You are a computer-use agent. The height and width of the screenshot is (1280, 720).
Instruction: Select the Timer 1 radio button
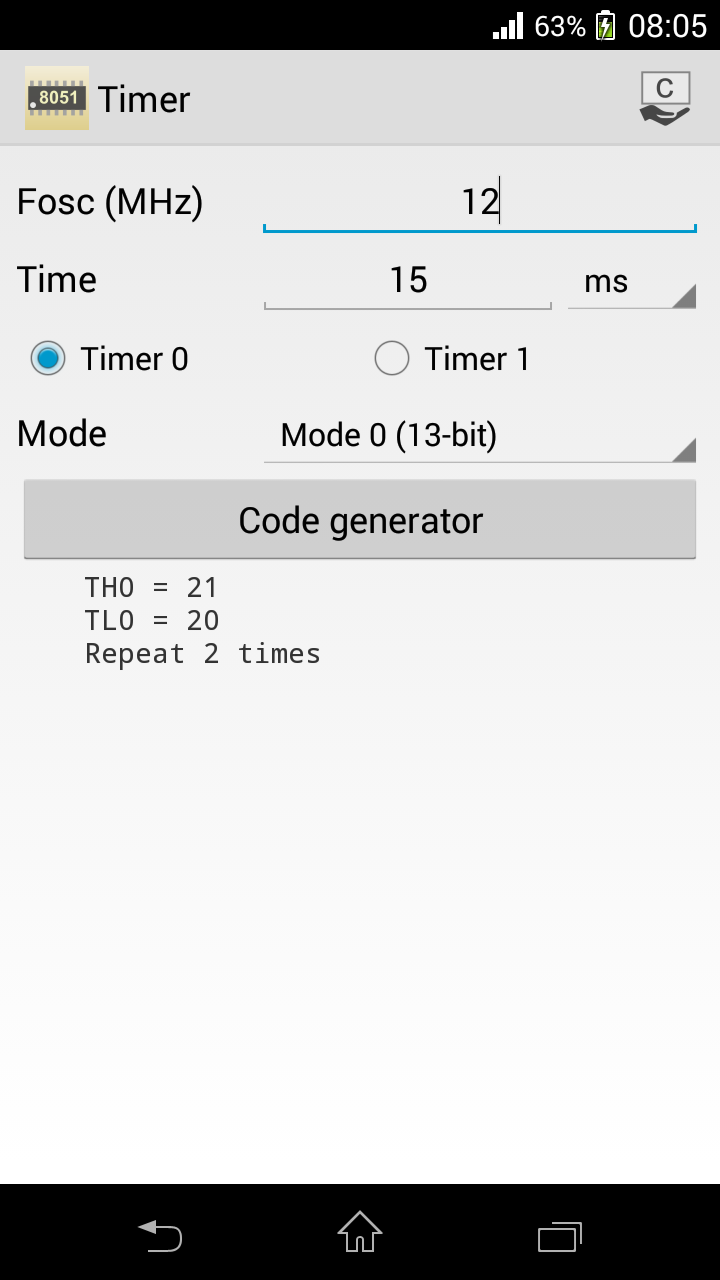coord(392,358)
